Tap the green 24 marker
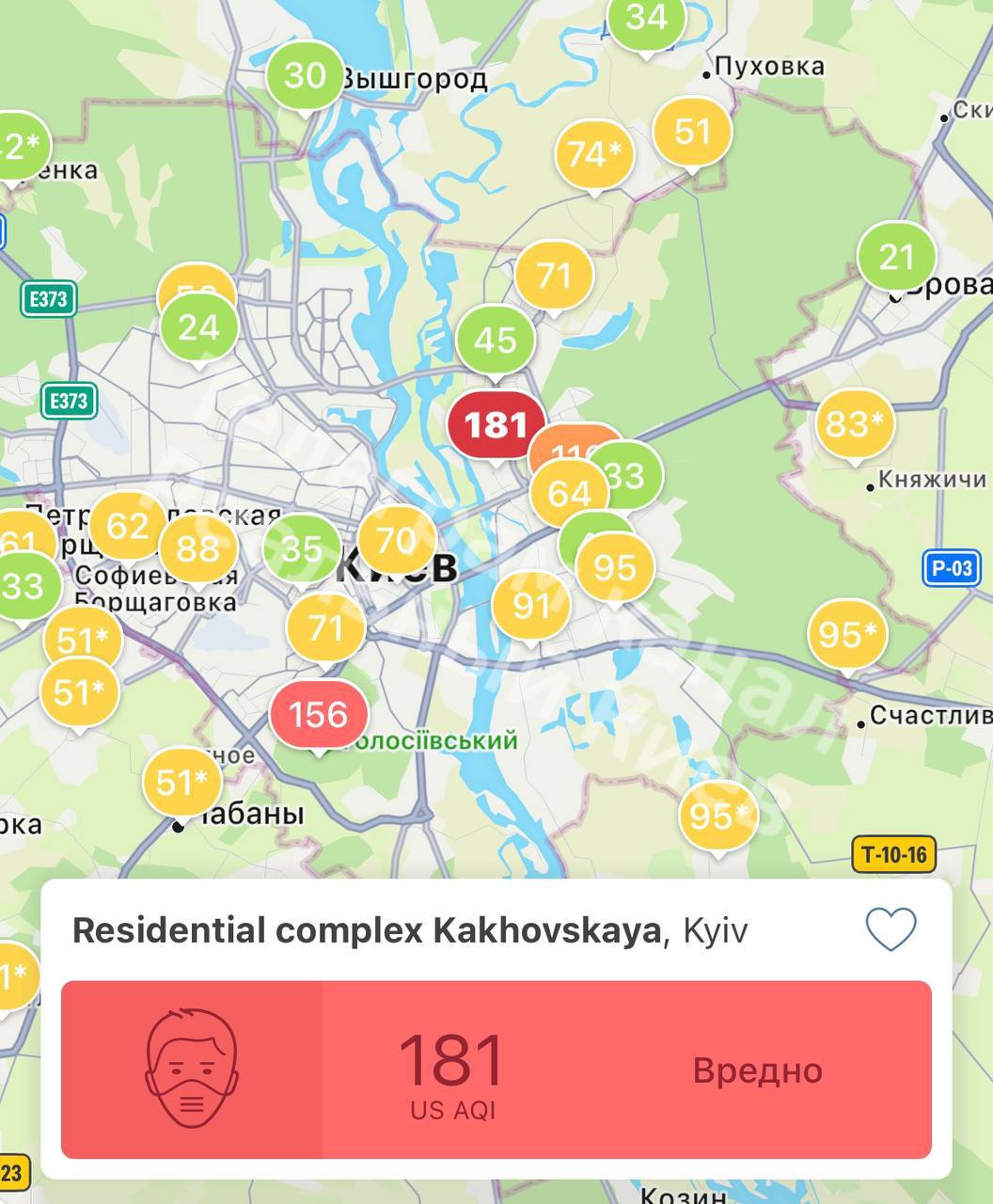 198,327
